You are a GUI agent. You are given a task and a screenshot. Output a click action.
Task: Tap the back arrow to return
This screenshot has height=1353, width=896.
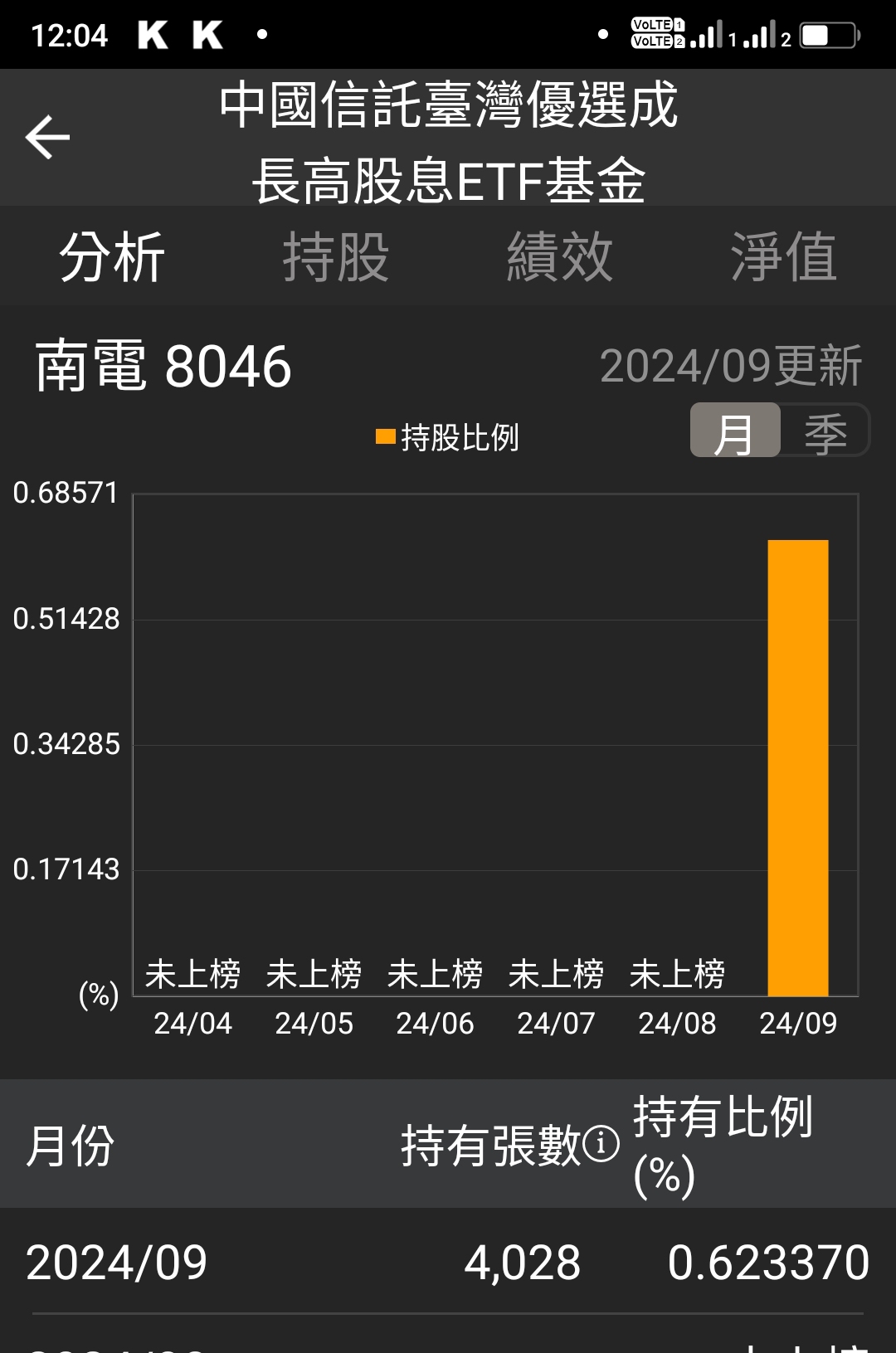coord(47,135)
